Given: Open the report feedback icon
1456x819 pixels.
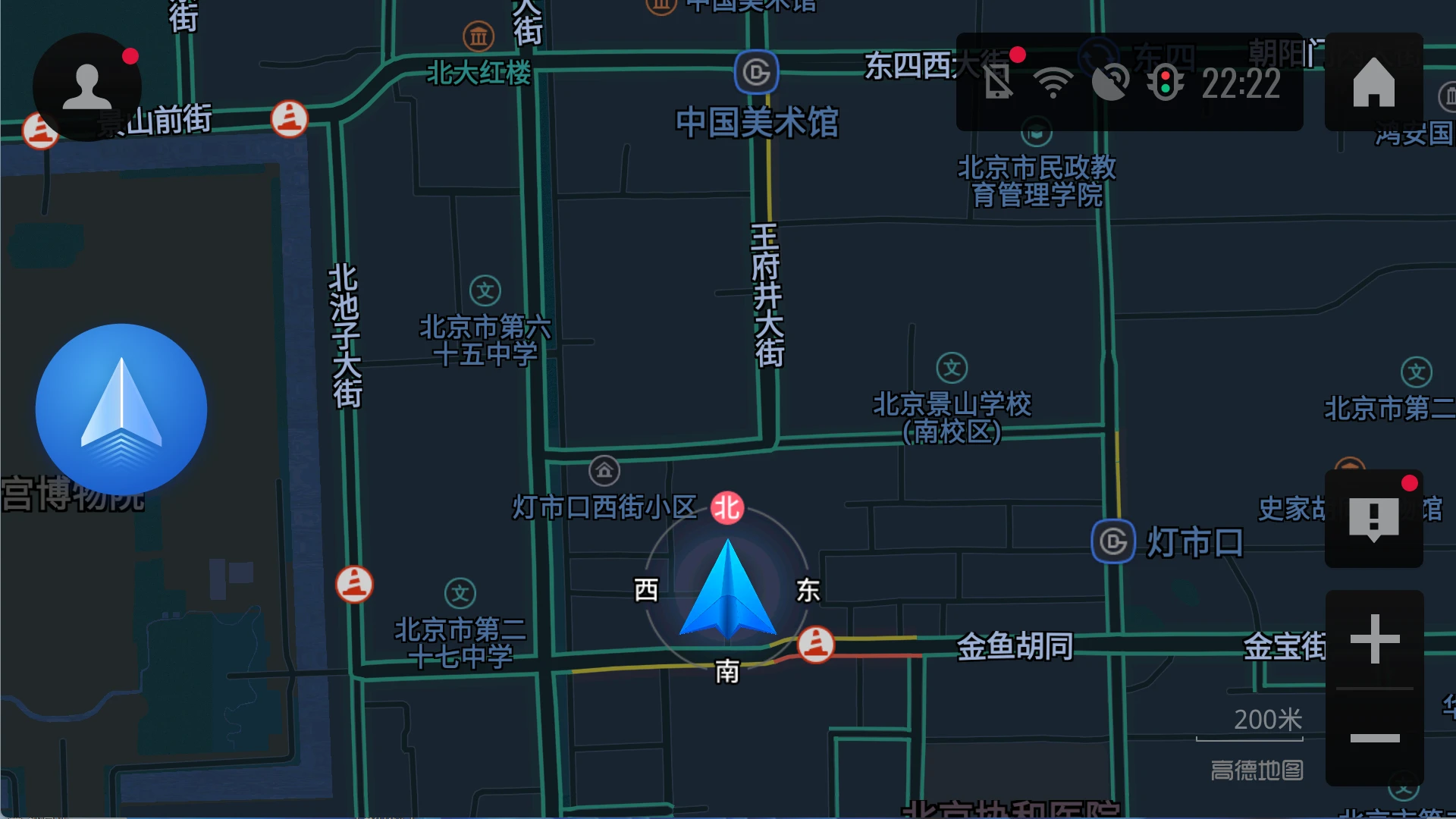Looking at the screenshot, I should tap(1373, 519).
